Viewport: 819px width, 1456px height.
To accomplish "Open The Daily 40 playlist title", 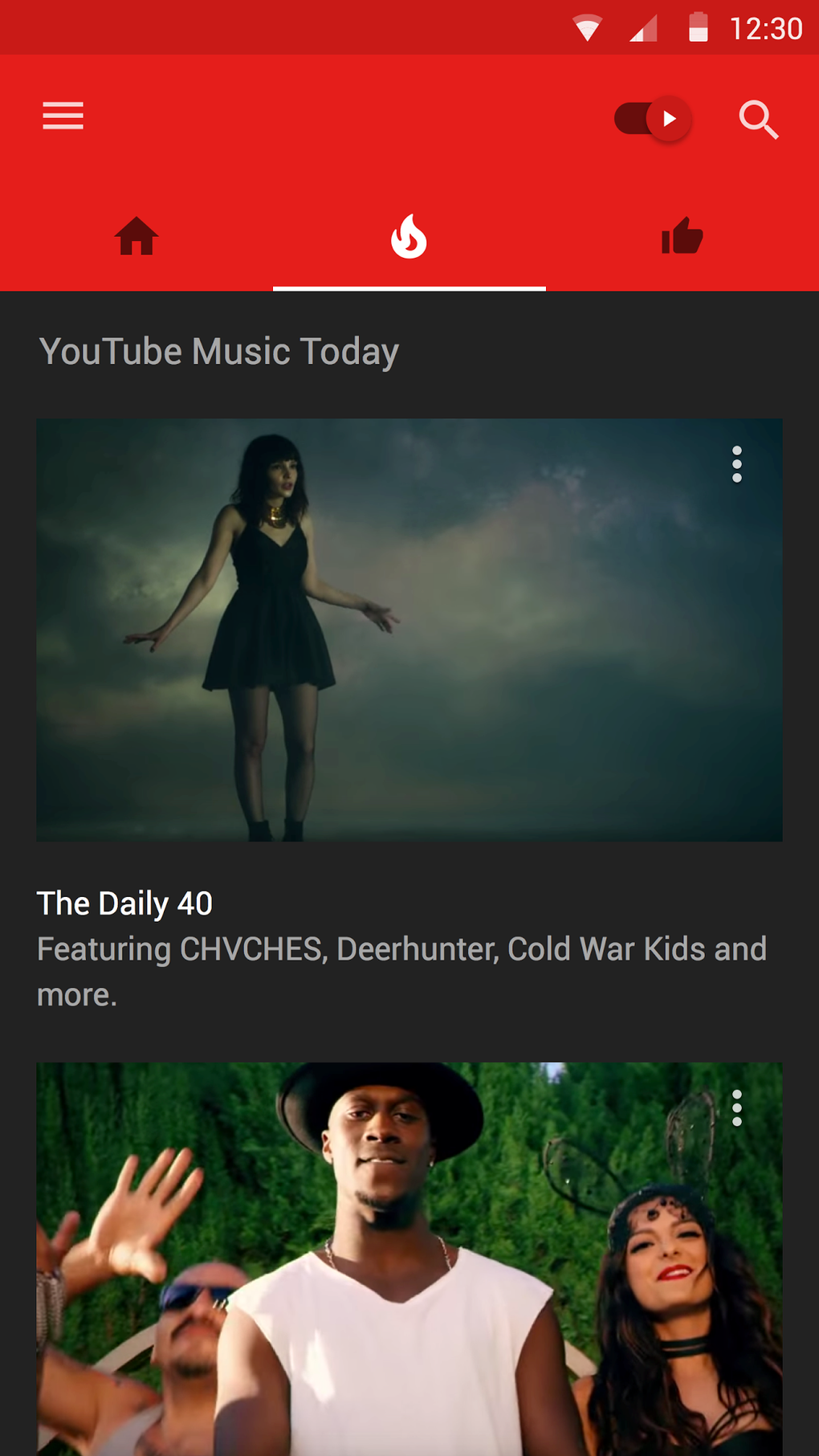I will tap(123, 903).
